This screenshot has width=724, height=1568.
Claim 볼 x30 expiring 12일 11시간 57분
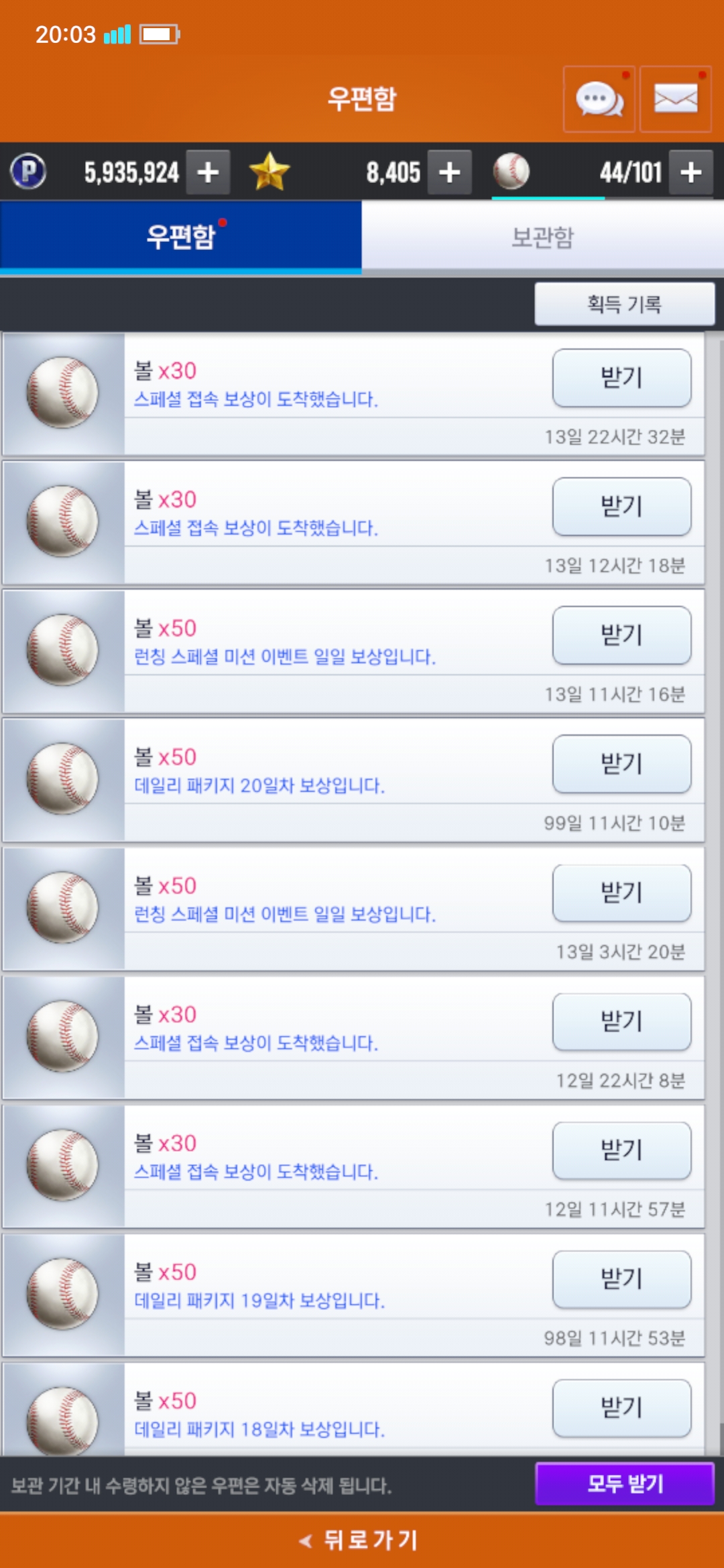[621, 1150]
